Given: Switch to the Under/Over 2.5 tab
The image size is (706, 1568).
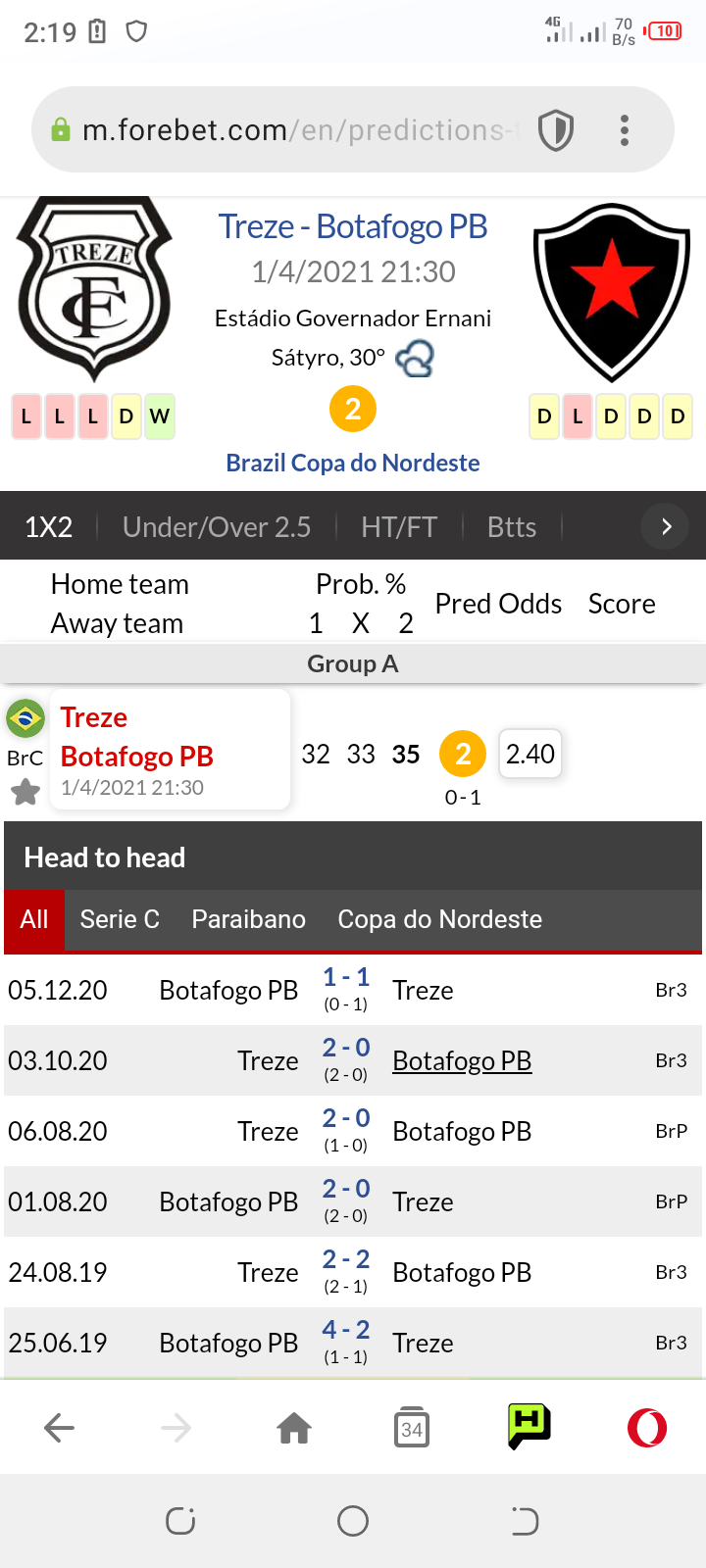Looking at the screenshot, I should [x=217, y=527].
